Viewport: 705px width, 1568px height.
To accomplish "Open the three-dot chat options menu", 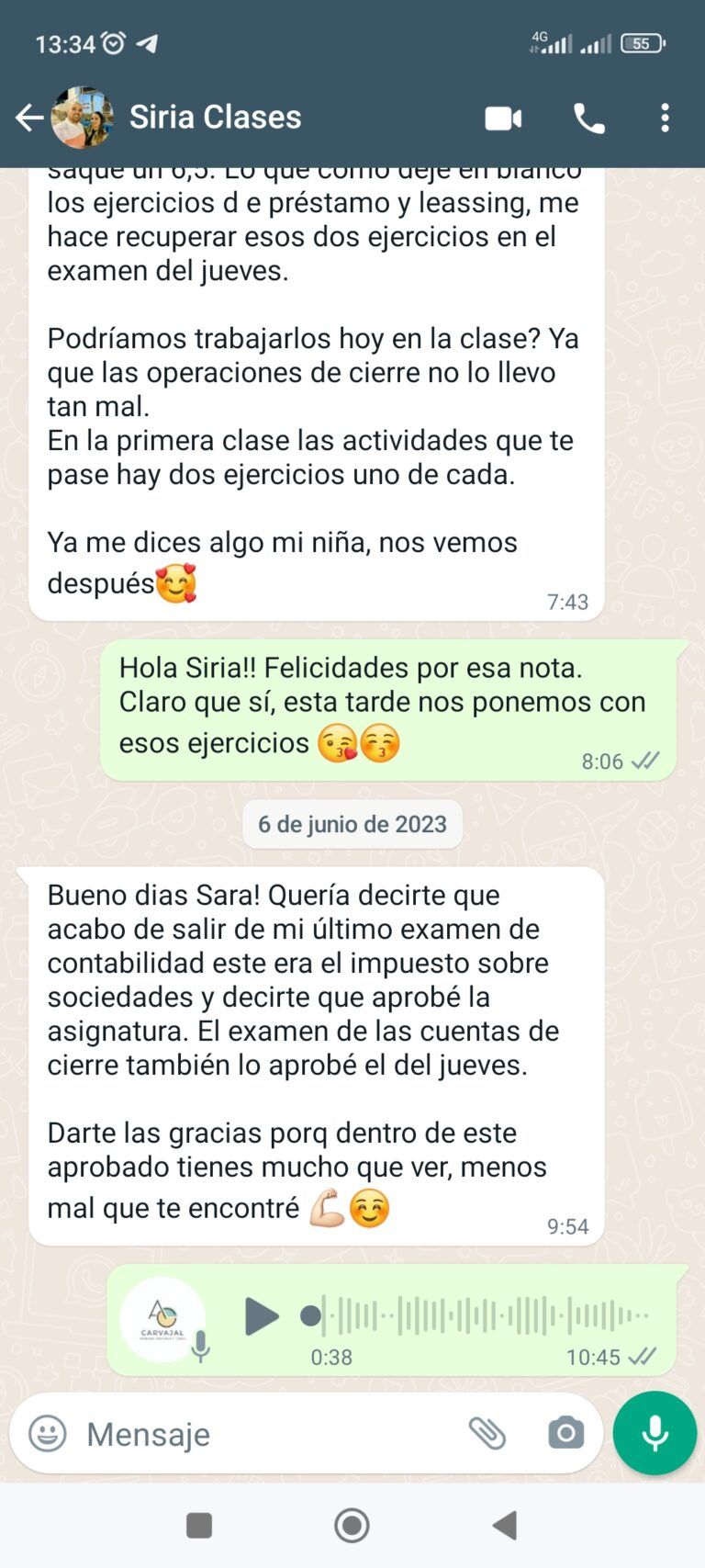I will pos(665,118).
